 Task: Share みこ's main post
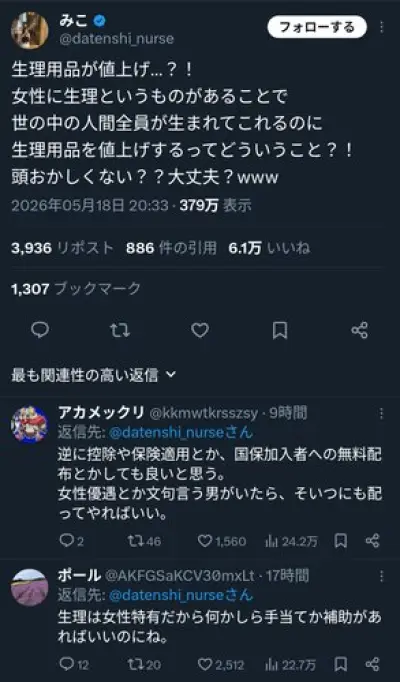point(360,330)
